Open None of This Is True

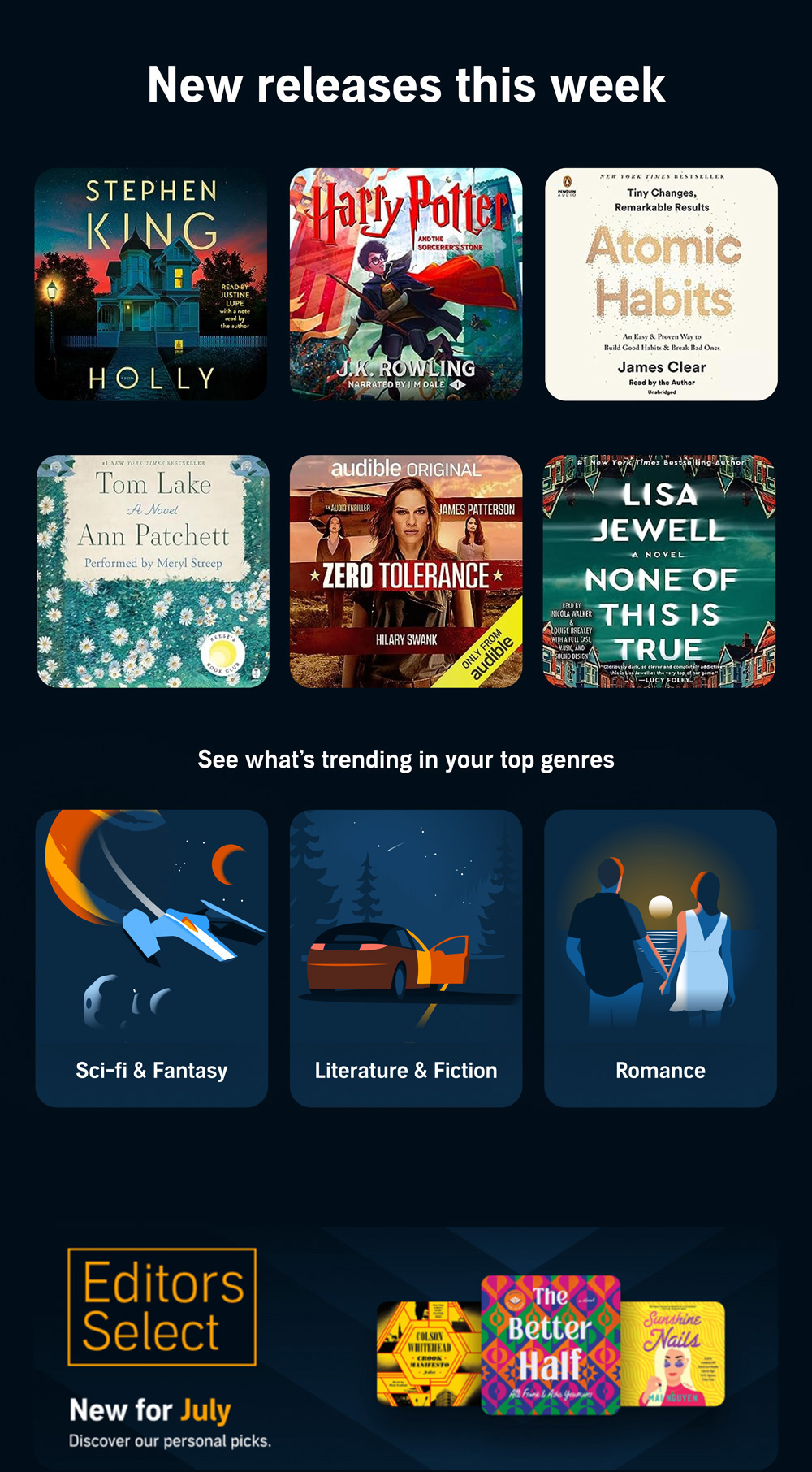point(659,571)
